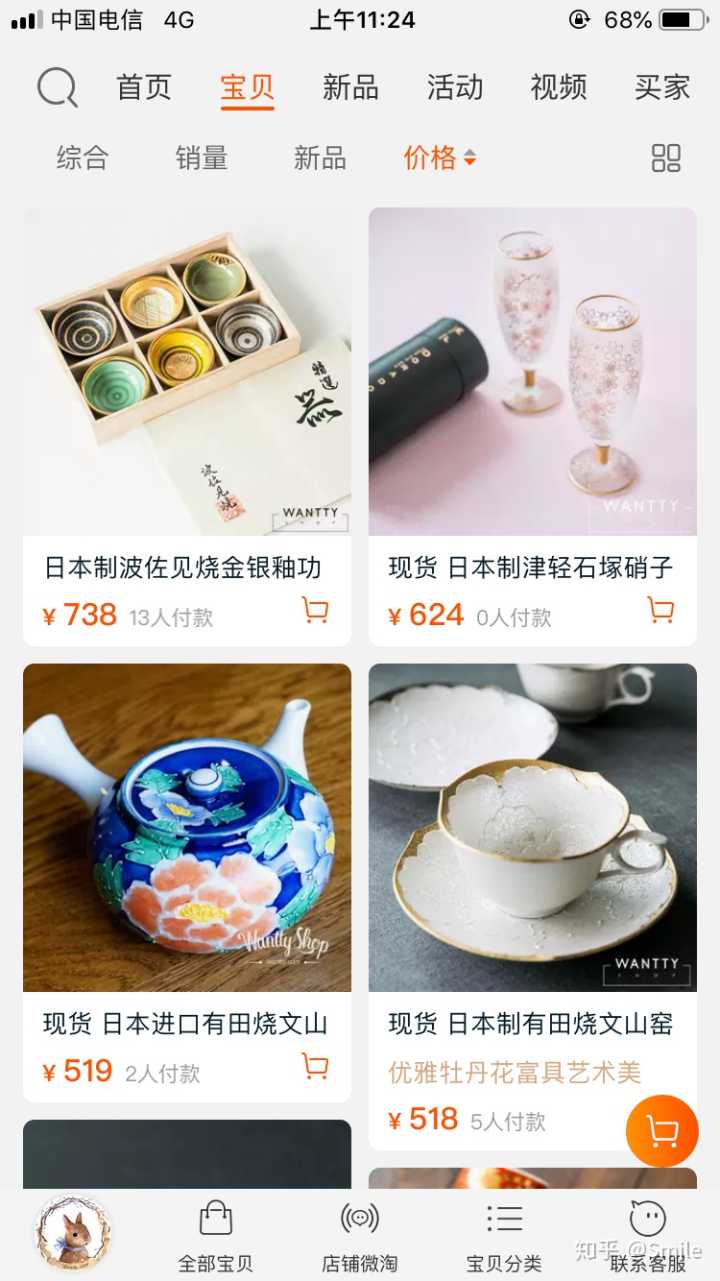Screen dimensions: 720x1281
Task: Switch to the 新品 top tab
Action: coord(350,88)
